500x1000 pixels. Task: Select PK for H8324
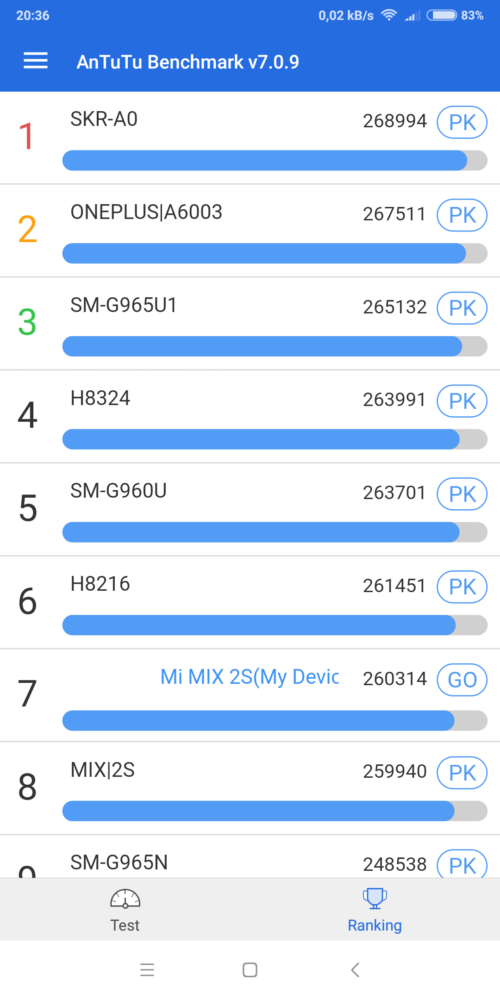pos(462,401)
